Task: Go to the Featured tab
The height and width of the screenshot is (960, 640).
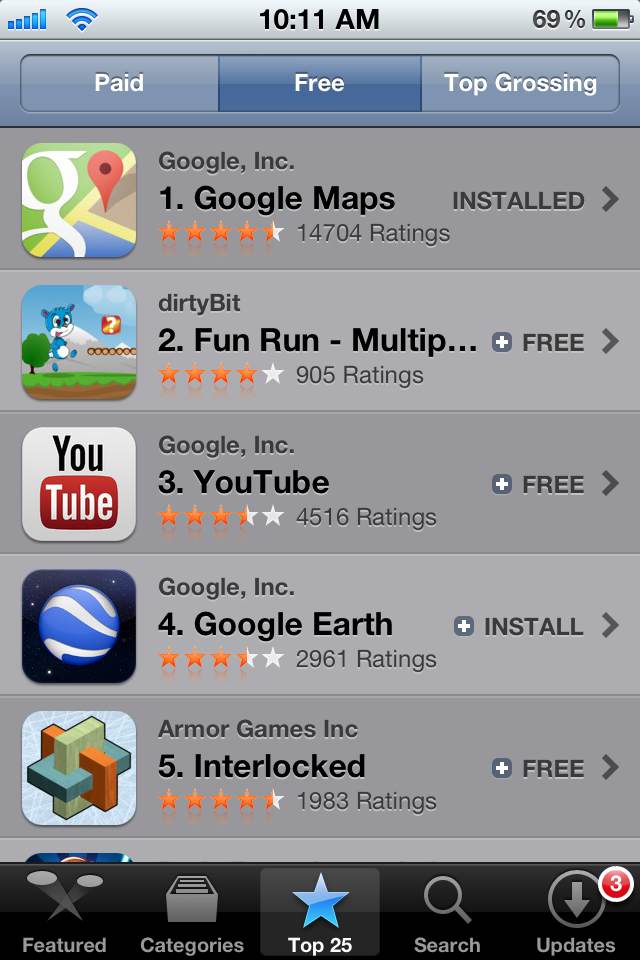Action: [x=64, y=912]
